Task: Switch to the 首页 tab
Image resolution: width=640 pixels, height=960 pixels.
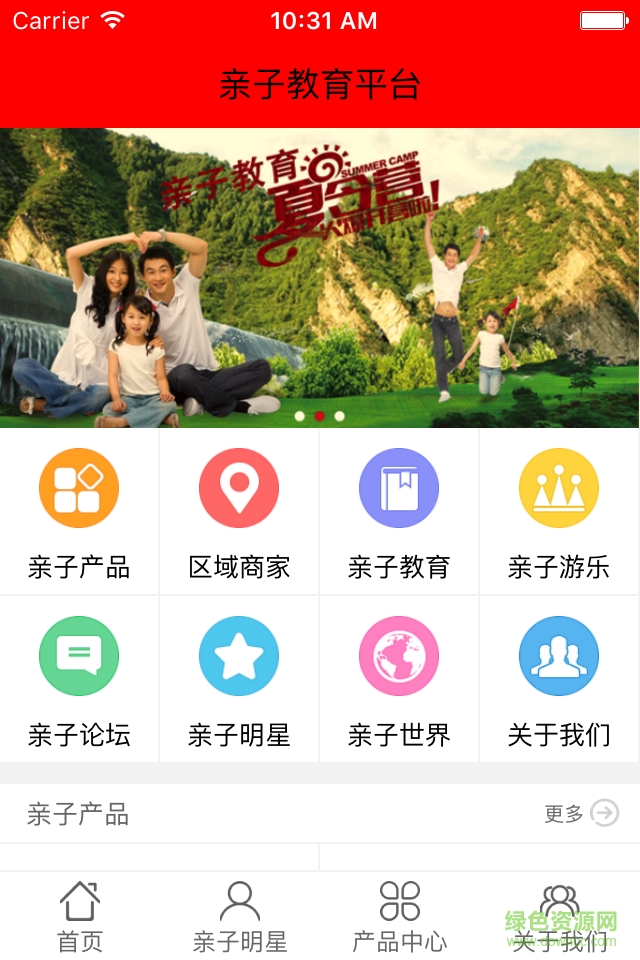Action: coord(80,916)
